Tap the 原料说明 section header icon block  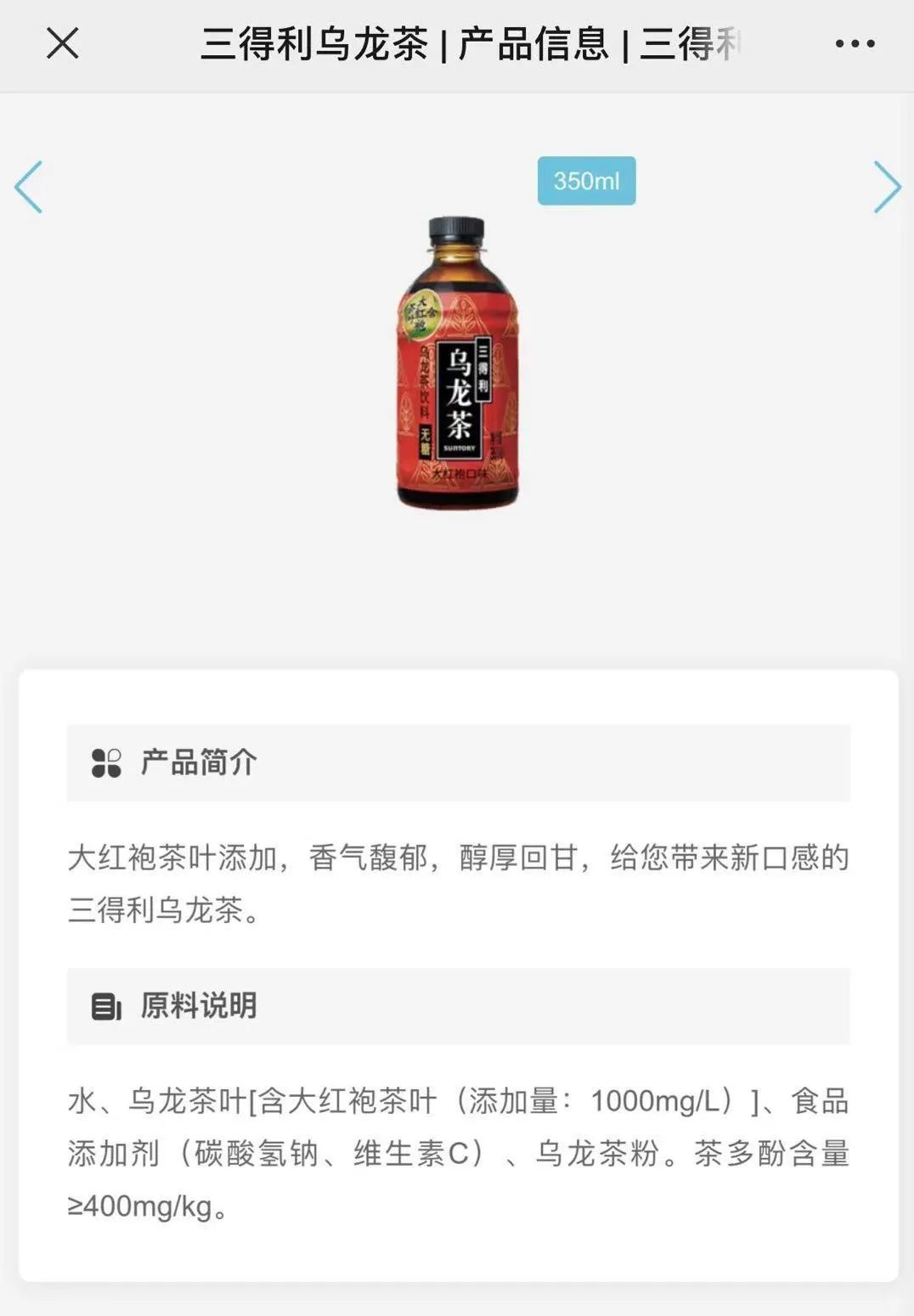pyautogui.click(x=104, y=1007)
